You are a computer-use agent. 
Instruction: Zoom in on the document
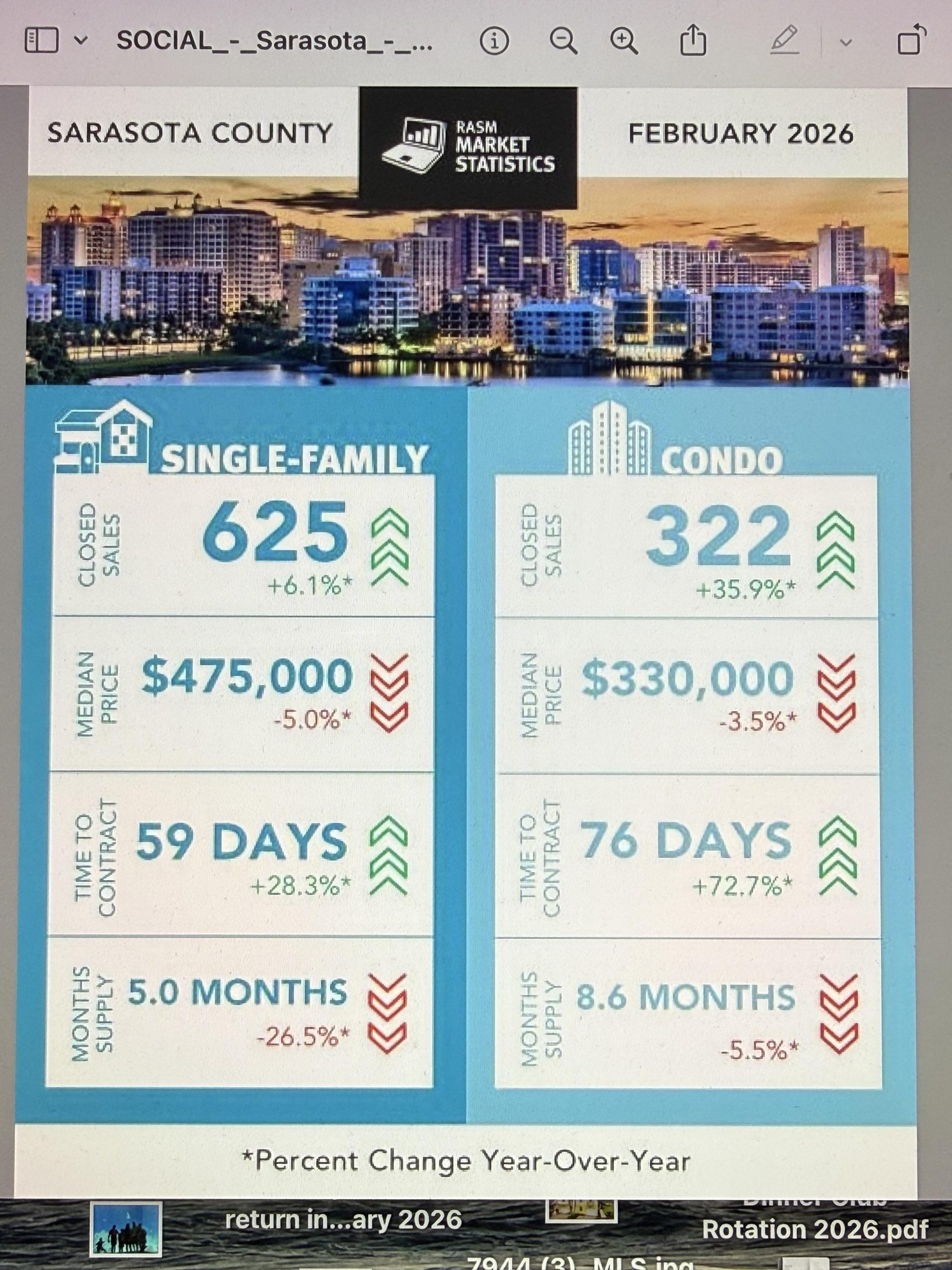[624, 41]
